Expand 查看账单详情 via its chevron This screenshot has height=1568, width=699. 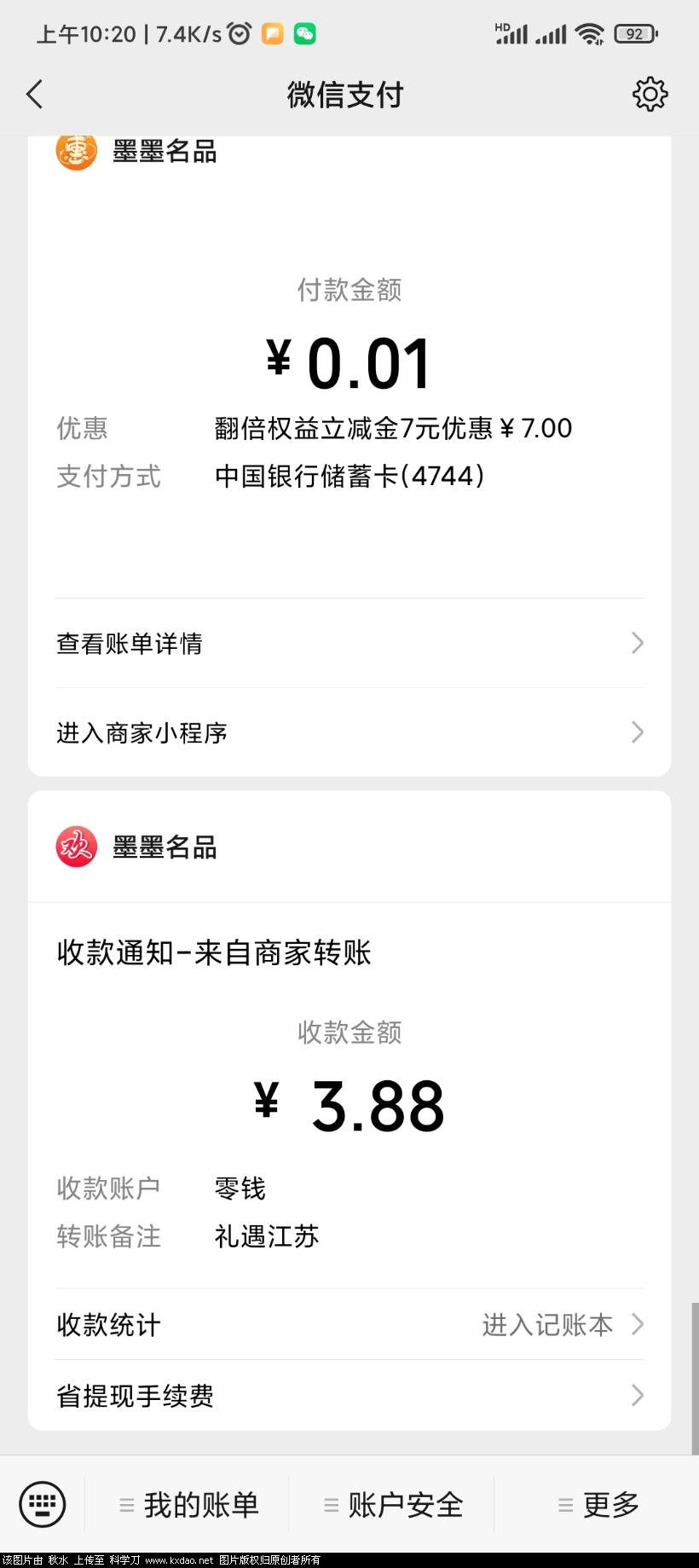point(636,643)
